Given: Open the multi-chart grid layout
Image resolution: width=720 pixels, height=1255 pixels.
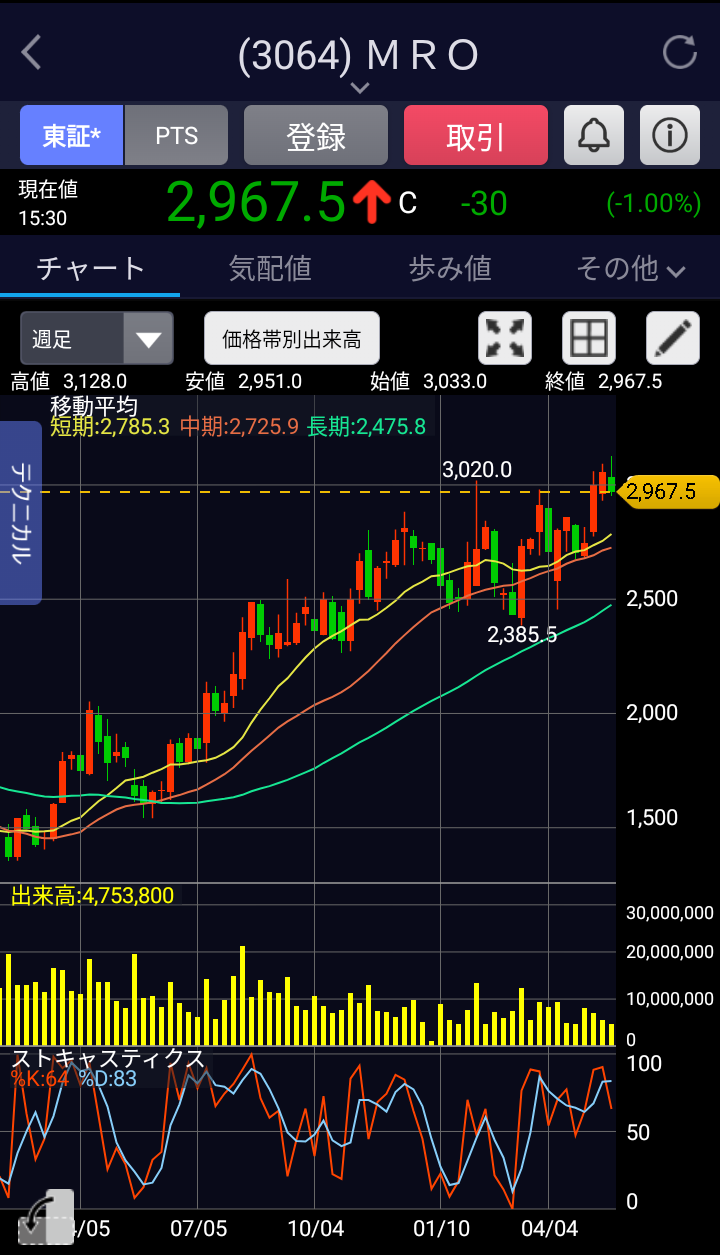Looking at the screenshot, I should [588, 338].
